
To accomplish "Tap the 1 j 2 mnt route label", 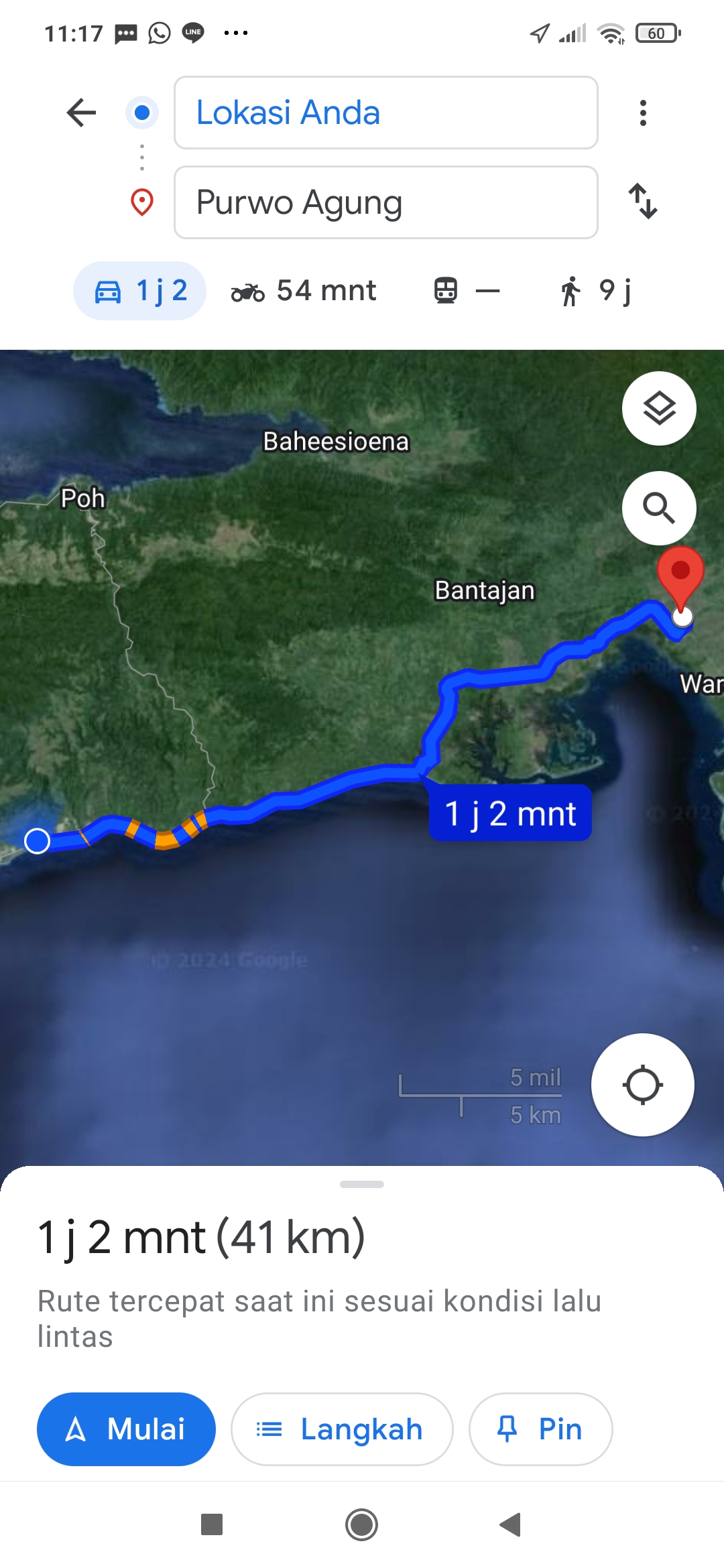I will pyautogui.click(x=510, y=813).
